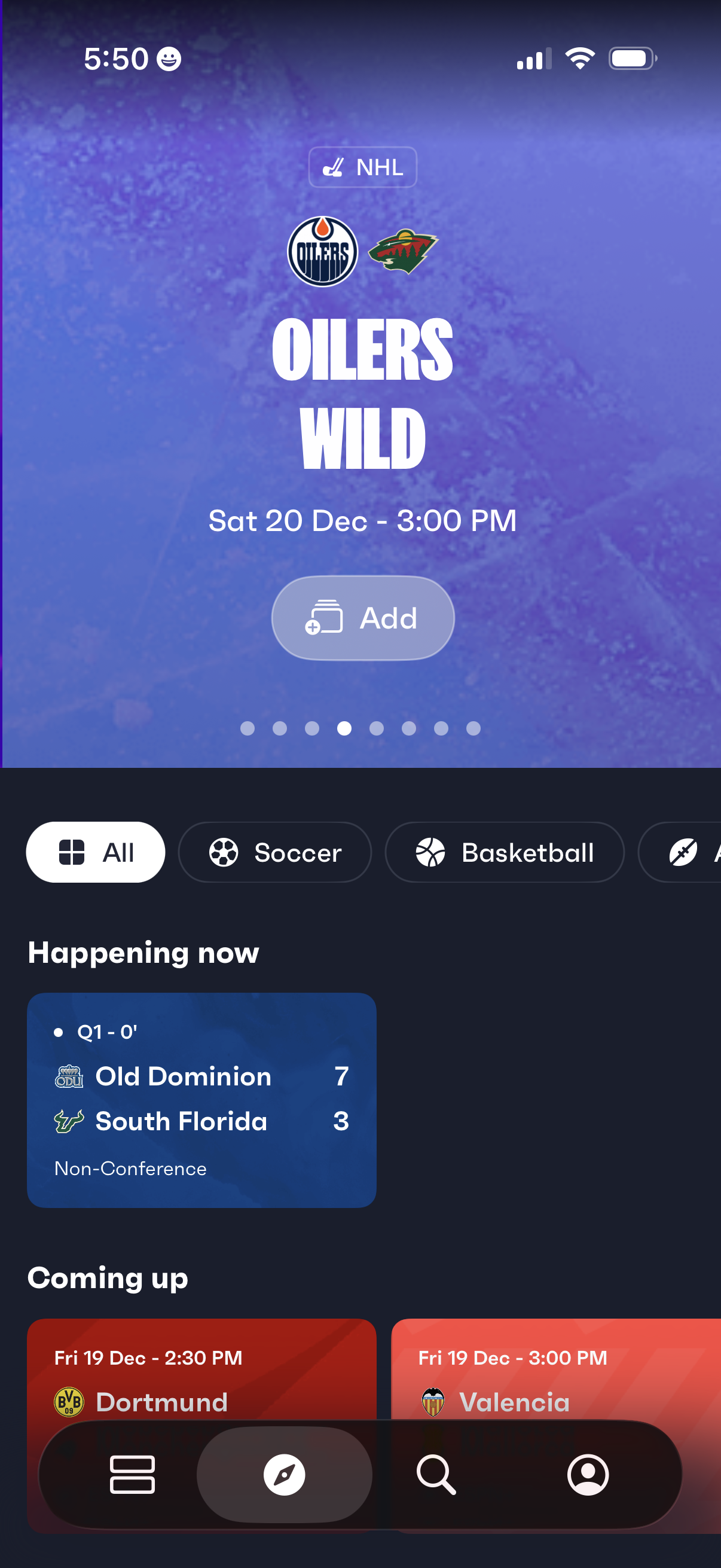721x1568 pixels.
Task: Switch to the compass discover tab
Action: click(x=284, y=1474)
